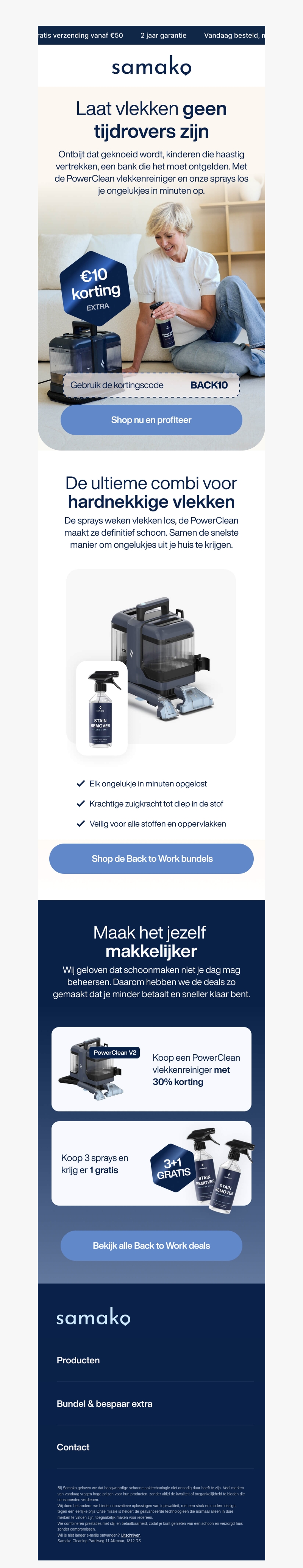The height and width of the screenshot is (1568, 303).
Task: Open the PowerClean 30% korting card
Action: (151, 1069)
